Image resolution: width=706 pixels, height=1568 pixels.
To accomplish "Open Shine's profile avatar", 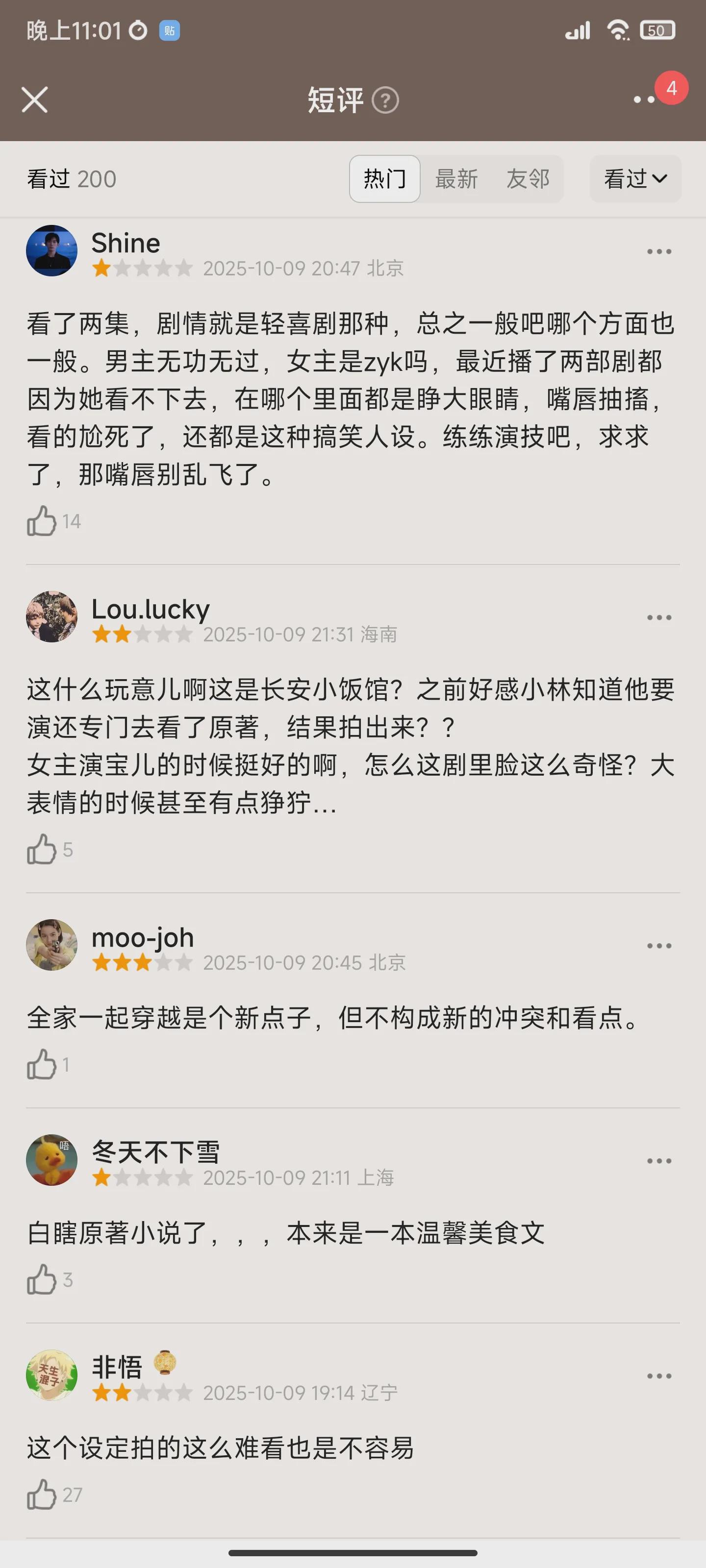I will click(x=52, y=251).
